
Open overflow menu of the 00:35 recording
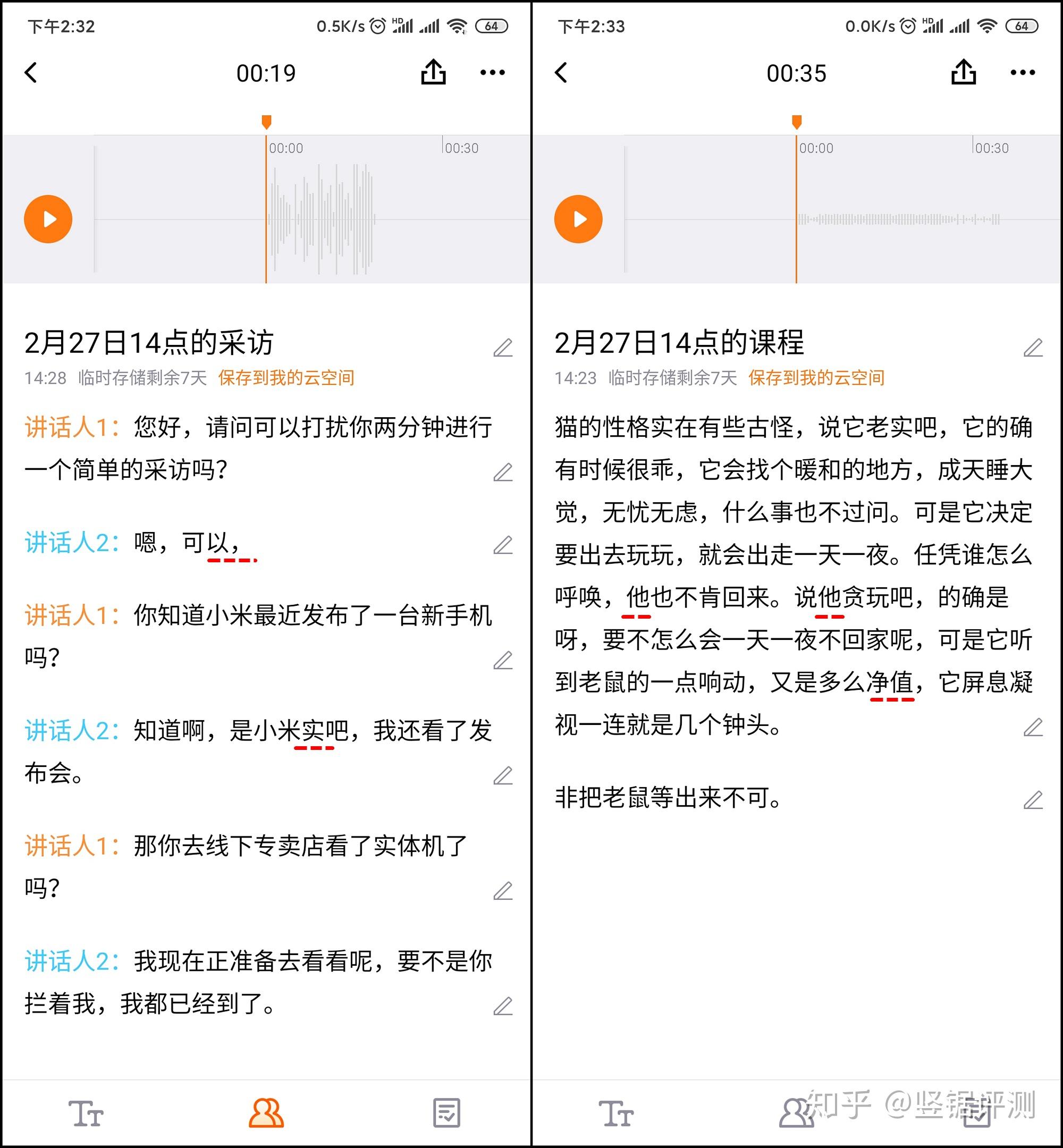(x=1022, y=72)
